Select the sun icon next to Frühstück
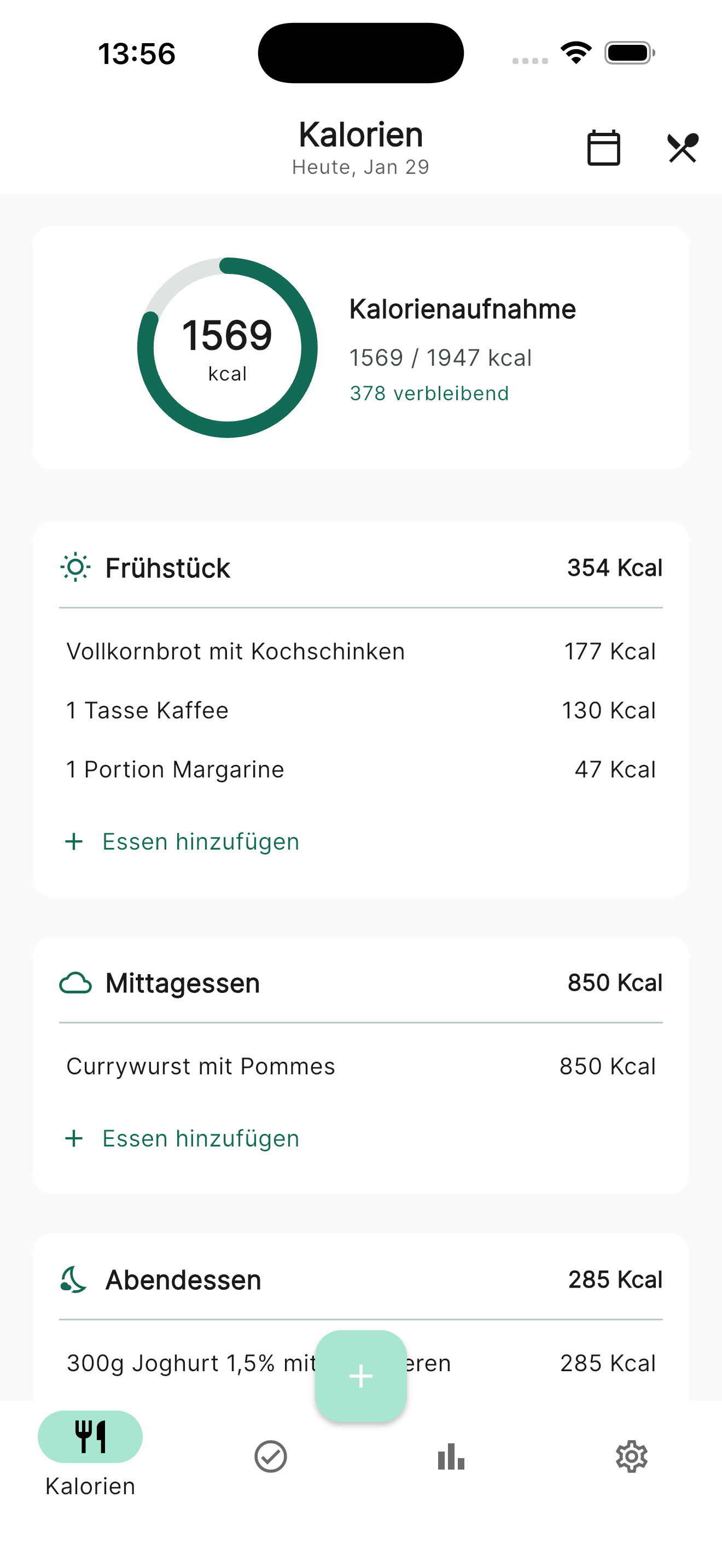 tap(74, 567)
